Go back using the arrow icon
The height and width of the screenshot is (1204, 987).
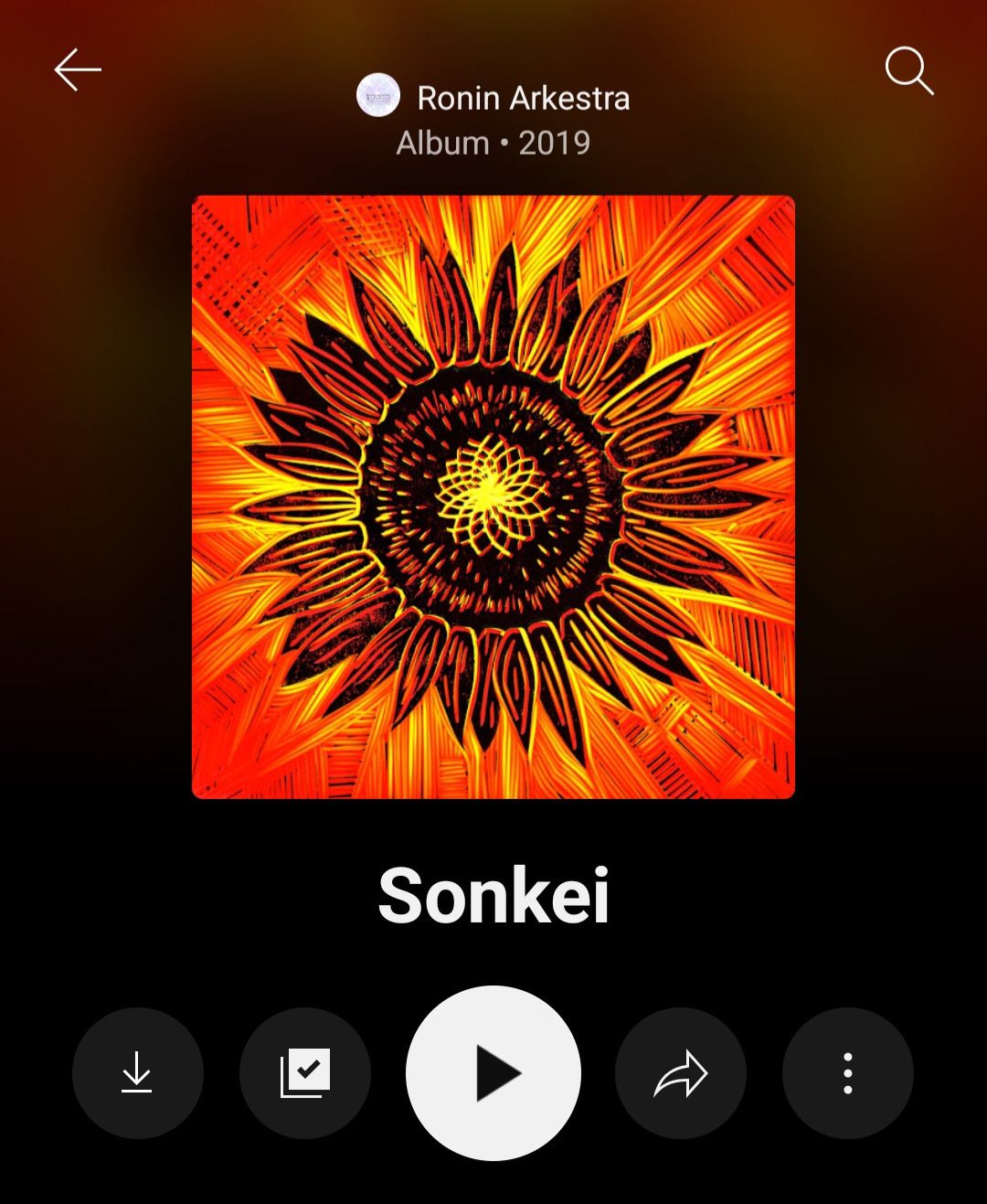click(78, 70)
